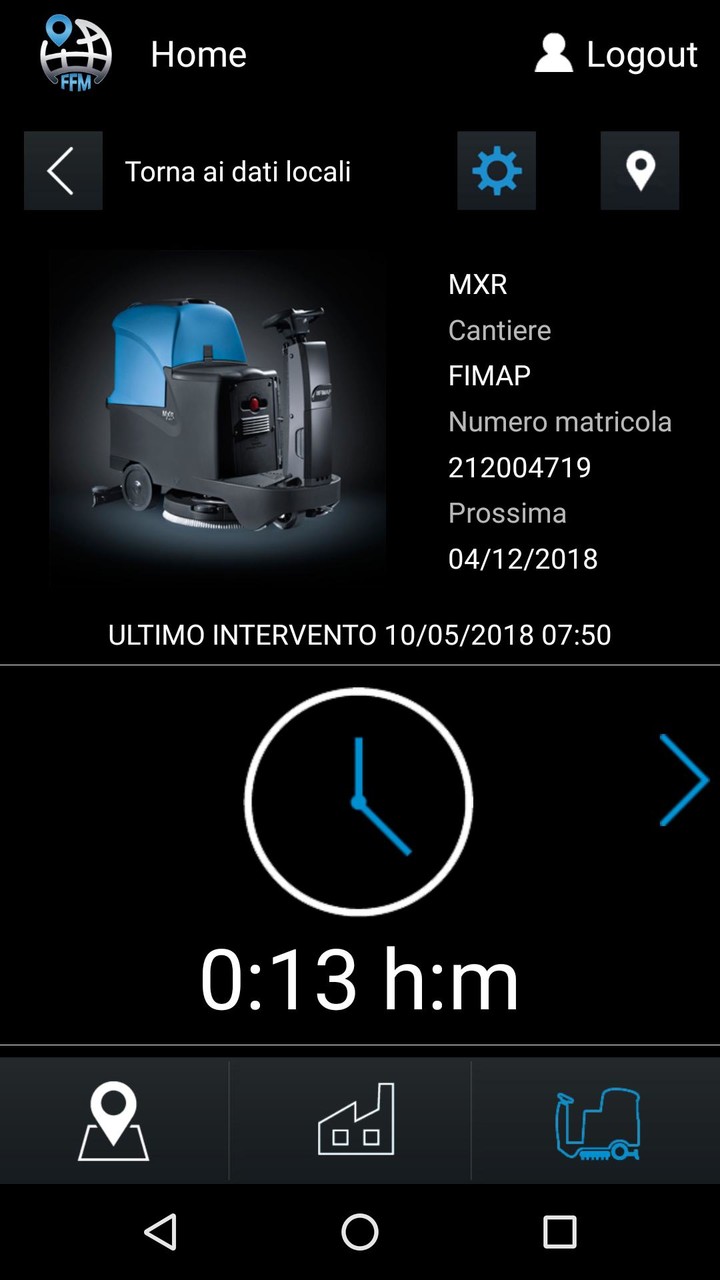Open the blue gear settings
The width and height of the screenshot is (720, 1280).
tap(497, 171)
